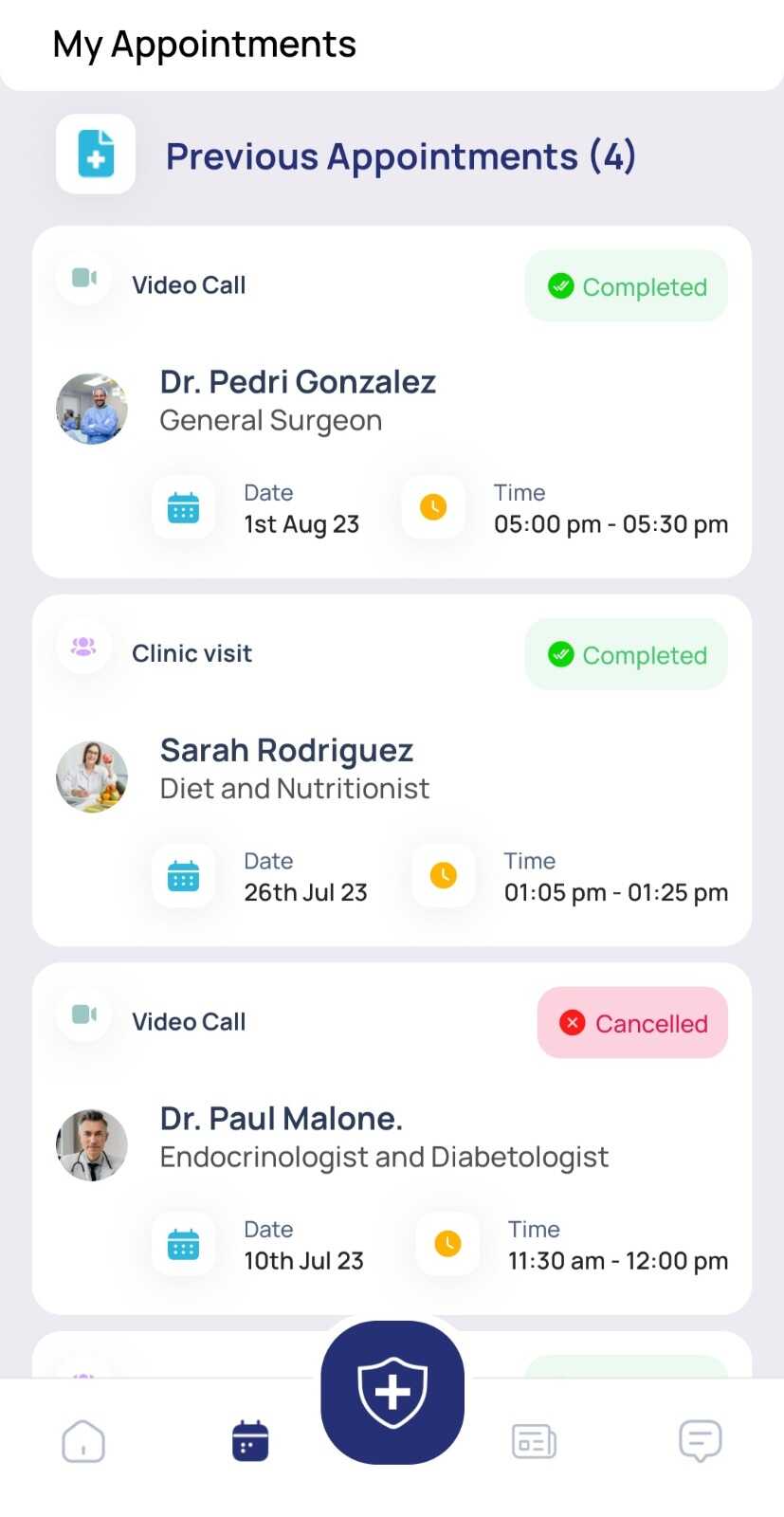Viewport: 784px width, 1517px height.
Task: Open the news feed icon in bottom bar
Action: tap(533, 1440)
